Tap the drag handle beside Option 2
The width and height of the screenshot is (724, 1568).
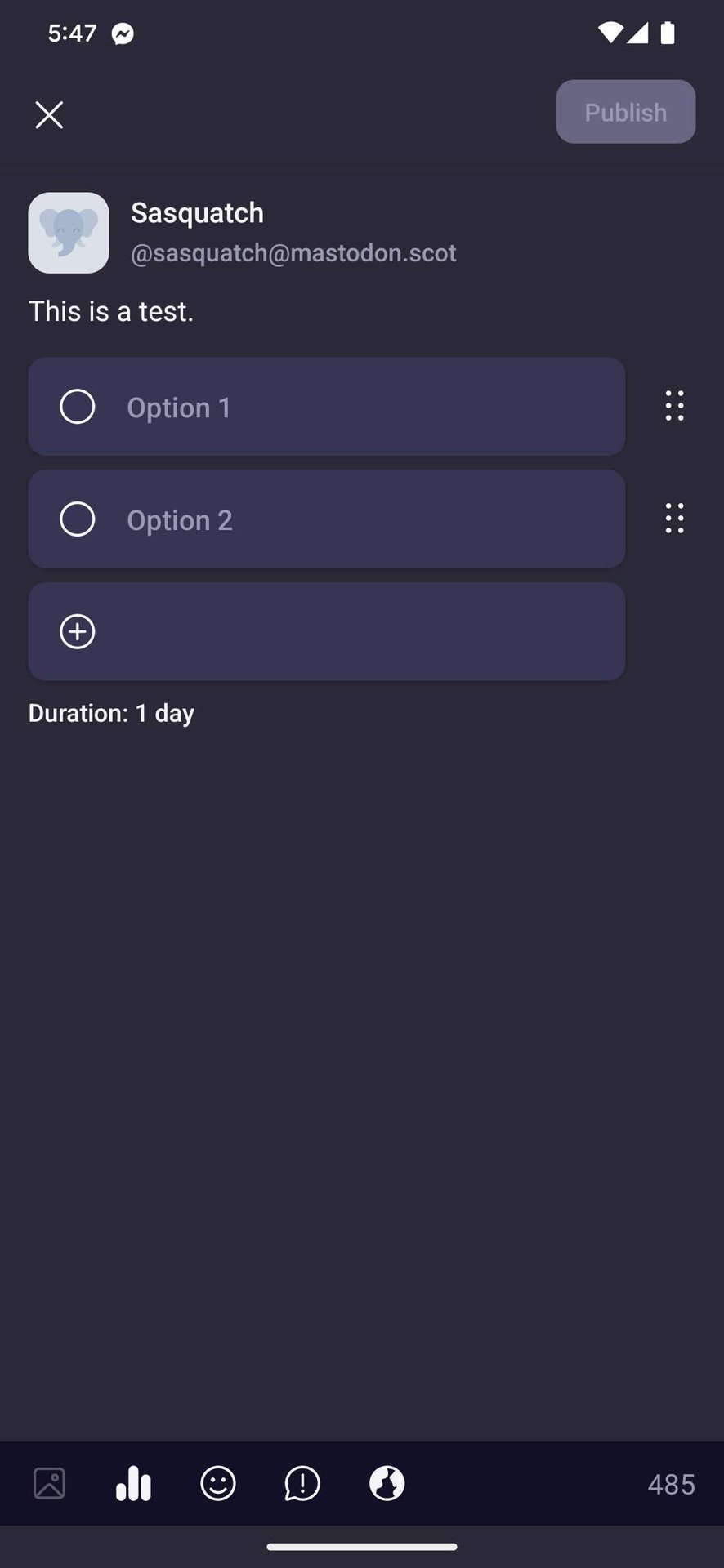[x=674, y=519]
